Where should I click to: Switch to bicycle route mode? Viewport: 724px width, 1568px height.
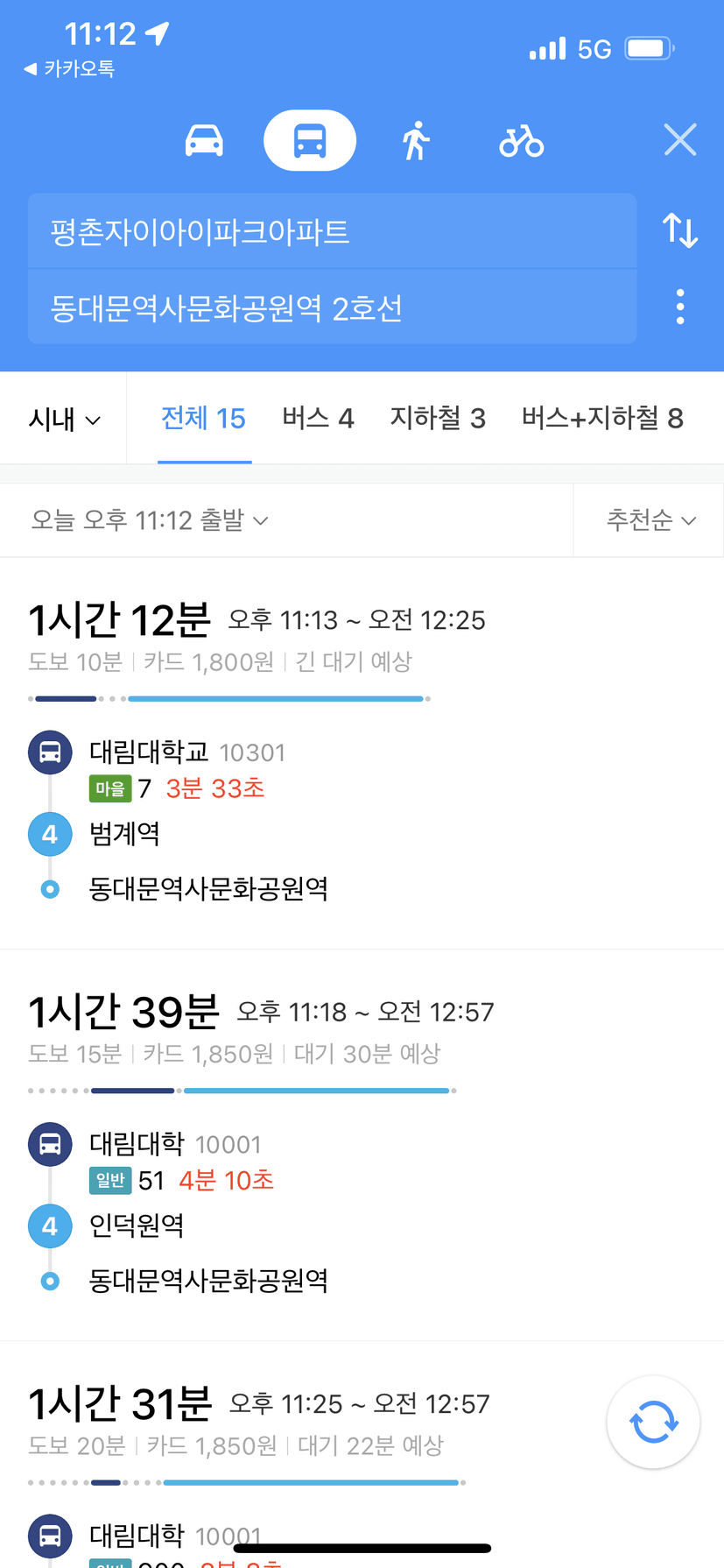522,140
